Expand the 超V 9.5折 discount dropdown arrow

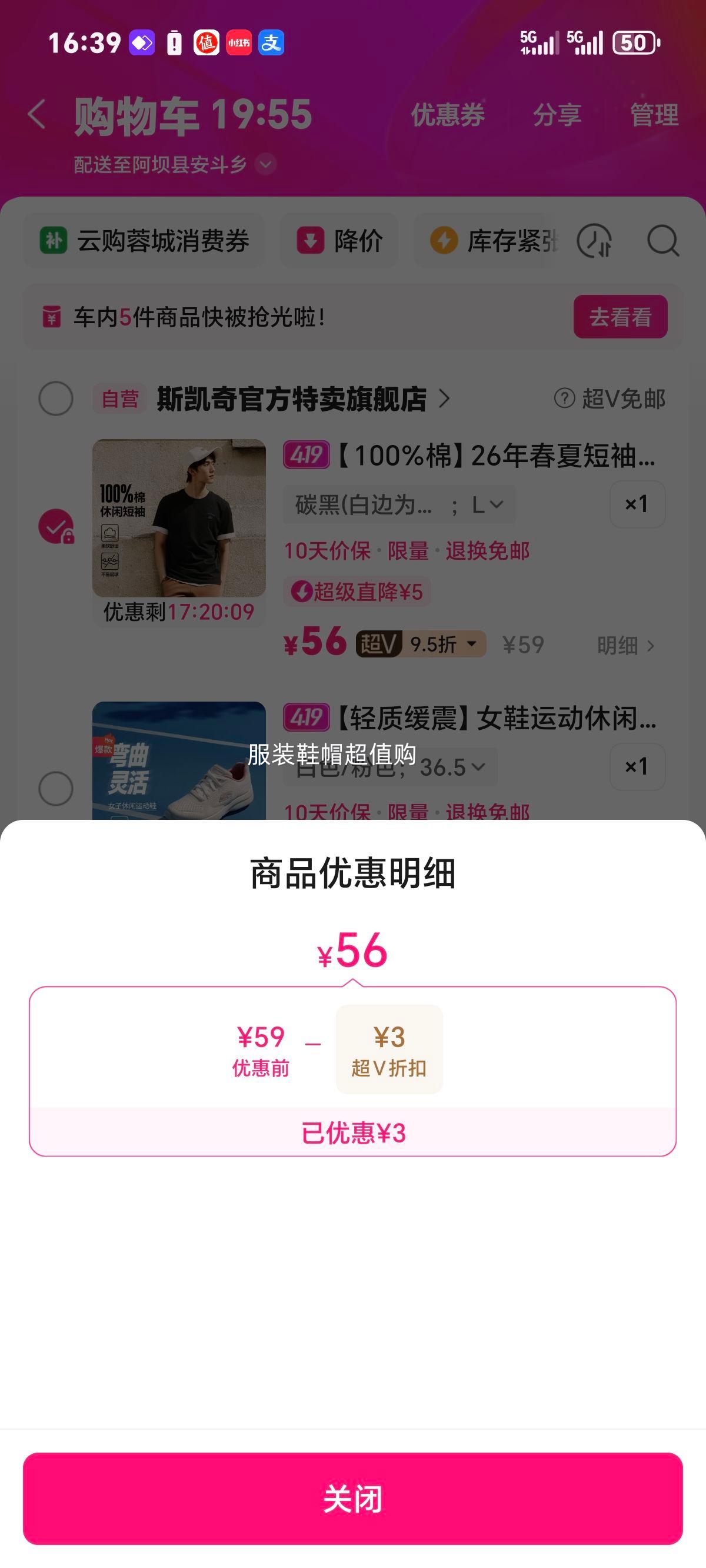(473, 645)
